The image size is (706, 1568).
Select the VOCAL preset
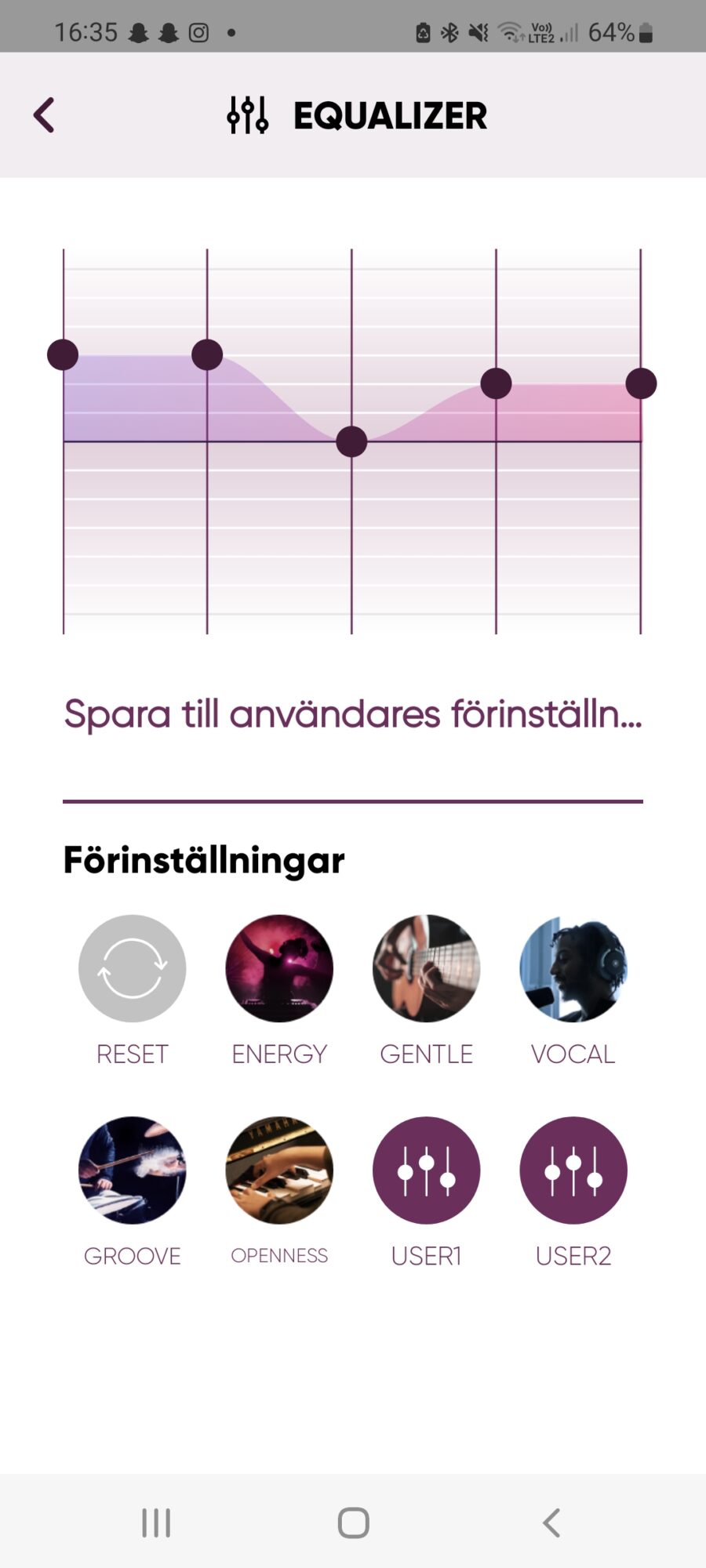(x=573, y=968)
